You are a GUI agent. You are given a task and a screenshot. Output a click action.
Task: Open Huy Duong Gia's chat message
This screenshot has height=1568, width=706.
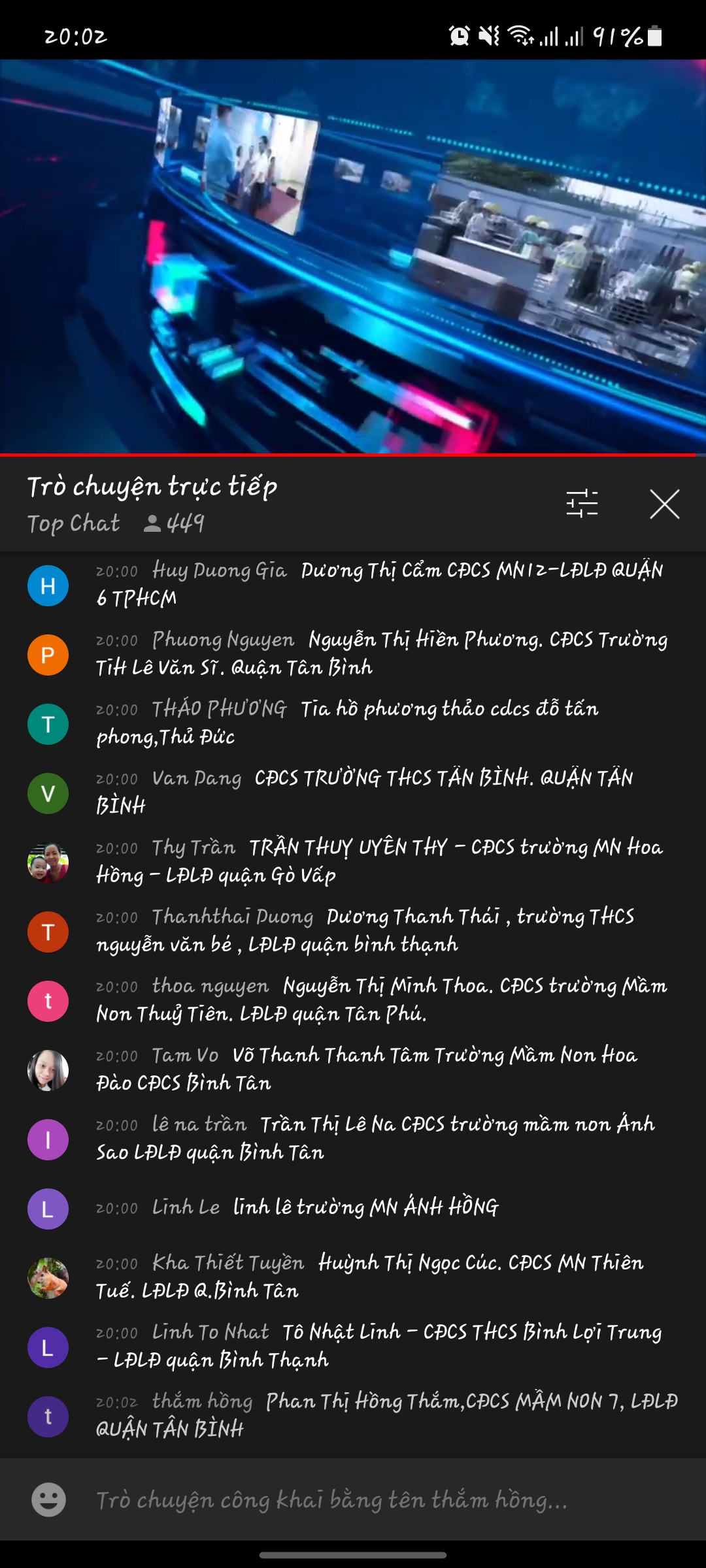(353, 585)
